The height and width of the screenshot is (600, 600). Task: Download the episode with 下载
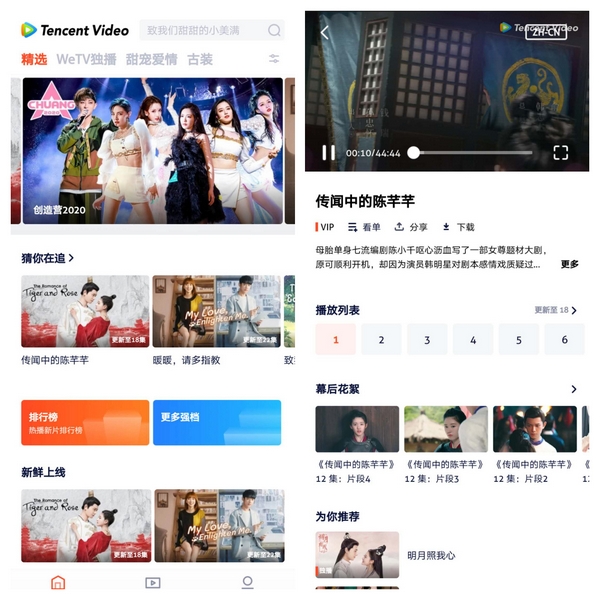(x=459, y=227)
